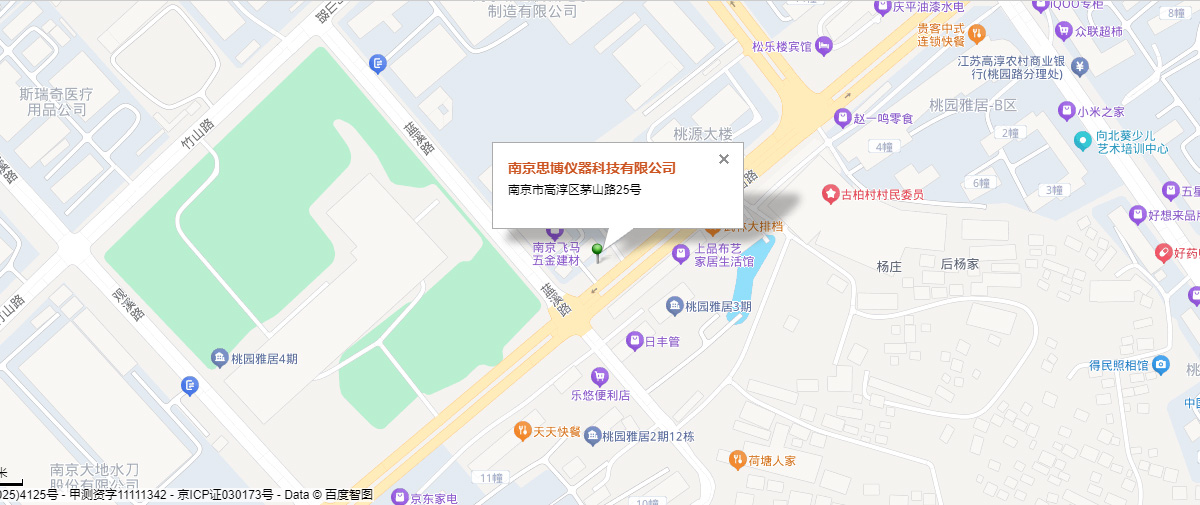1200x505 pixels.
Task: Tap the green location marker pin
Action: click(598, 249)
